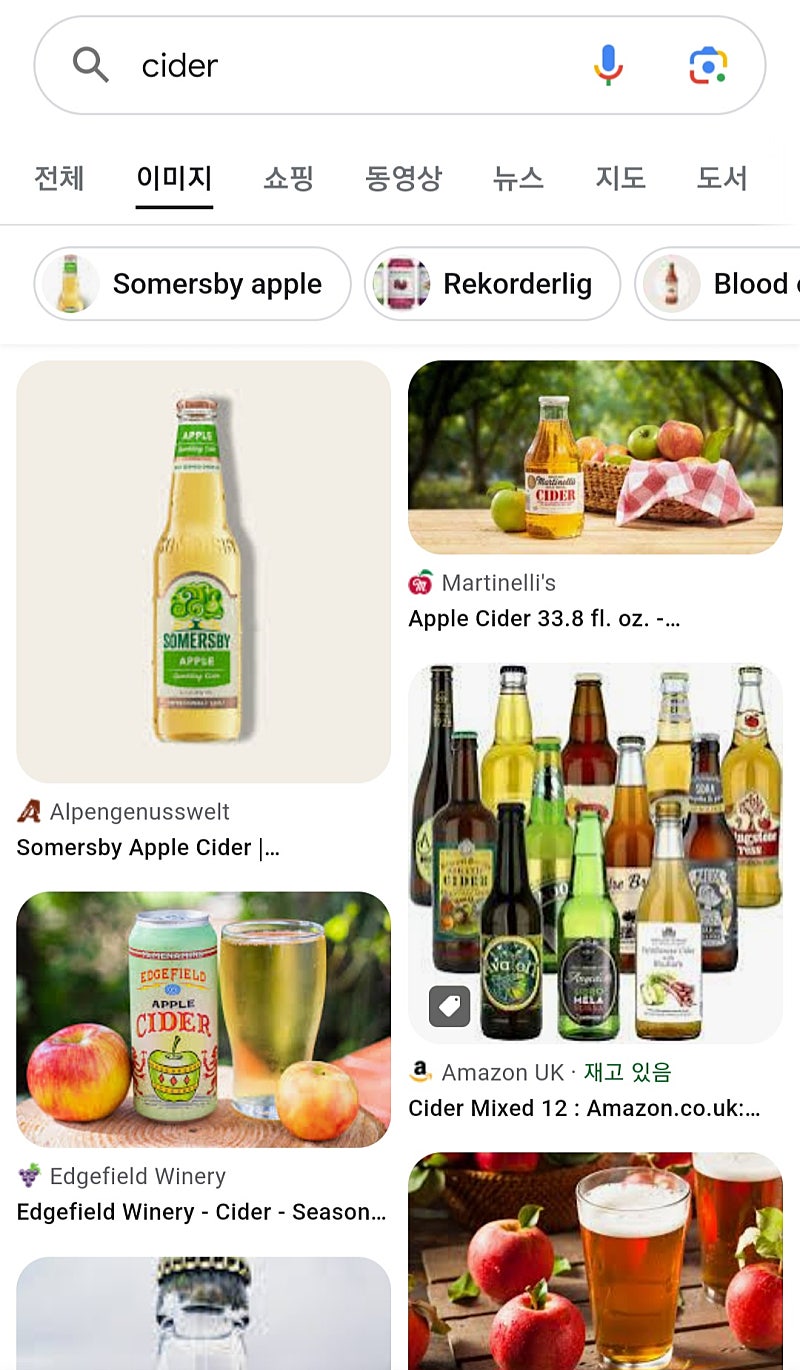Image resolution: width=800 pixels, height=1370 pixels.
Task: Select the Rekorderlig chip
Action: tap(492, 284)
